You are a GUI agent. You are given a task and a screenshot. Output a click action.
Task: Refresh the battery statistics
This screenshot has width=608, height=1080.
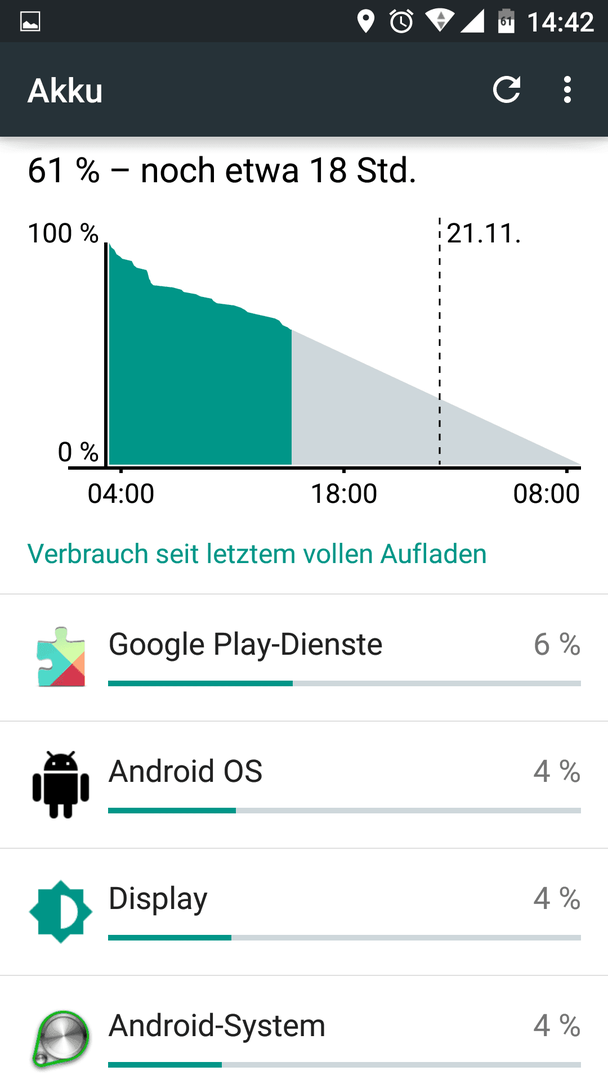coord(506,90)
